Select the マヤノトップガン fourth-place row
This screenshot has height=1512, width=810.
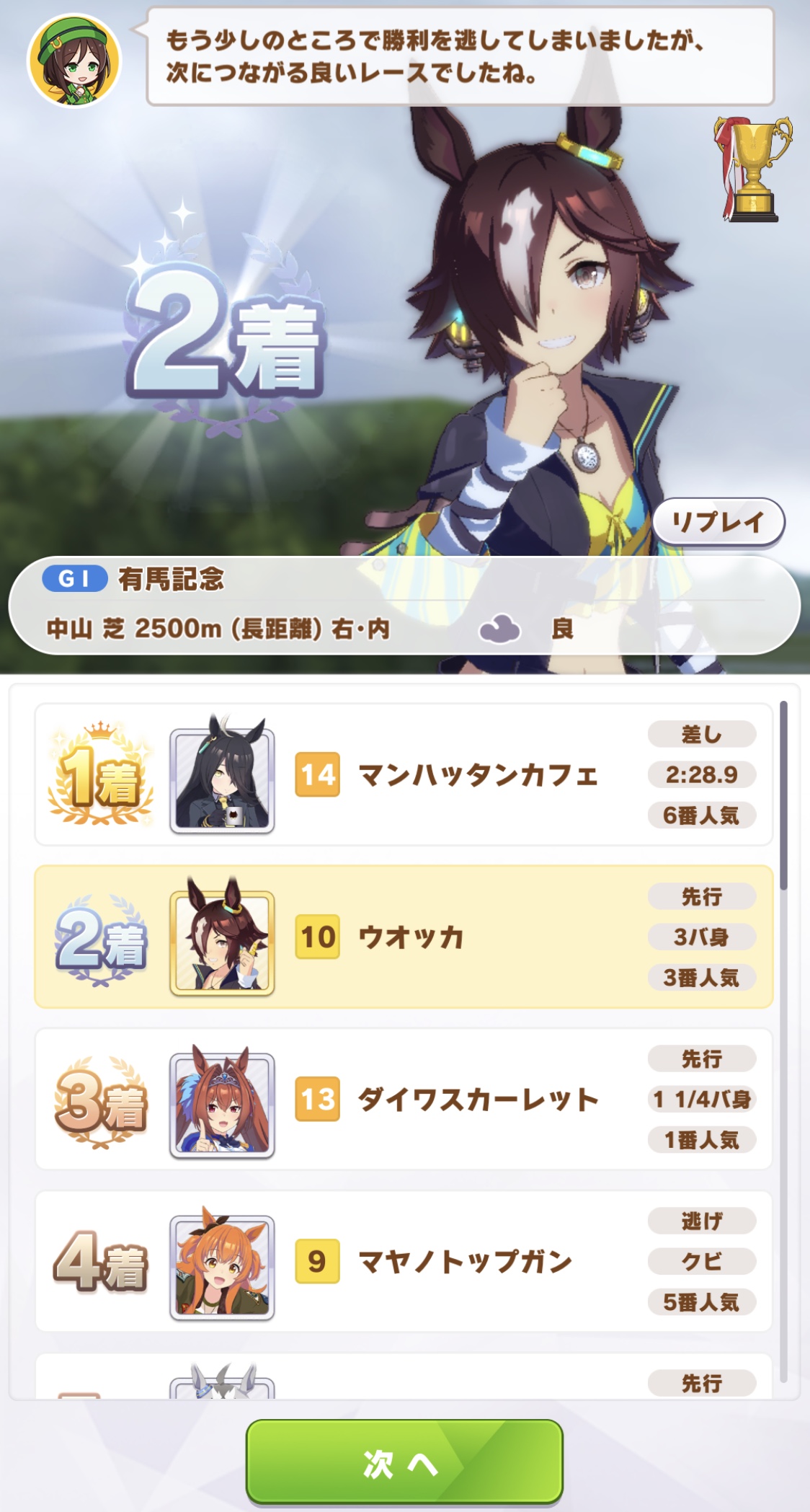click(404, 1261)
